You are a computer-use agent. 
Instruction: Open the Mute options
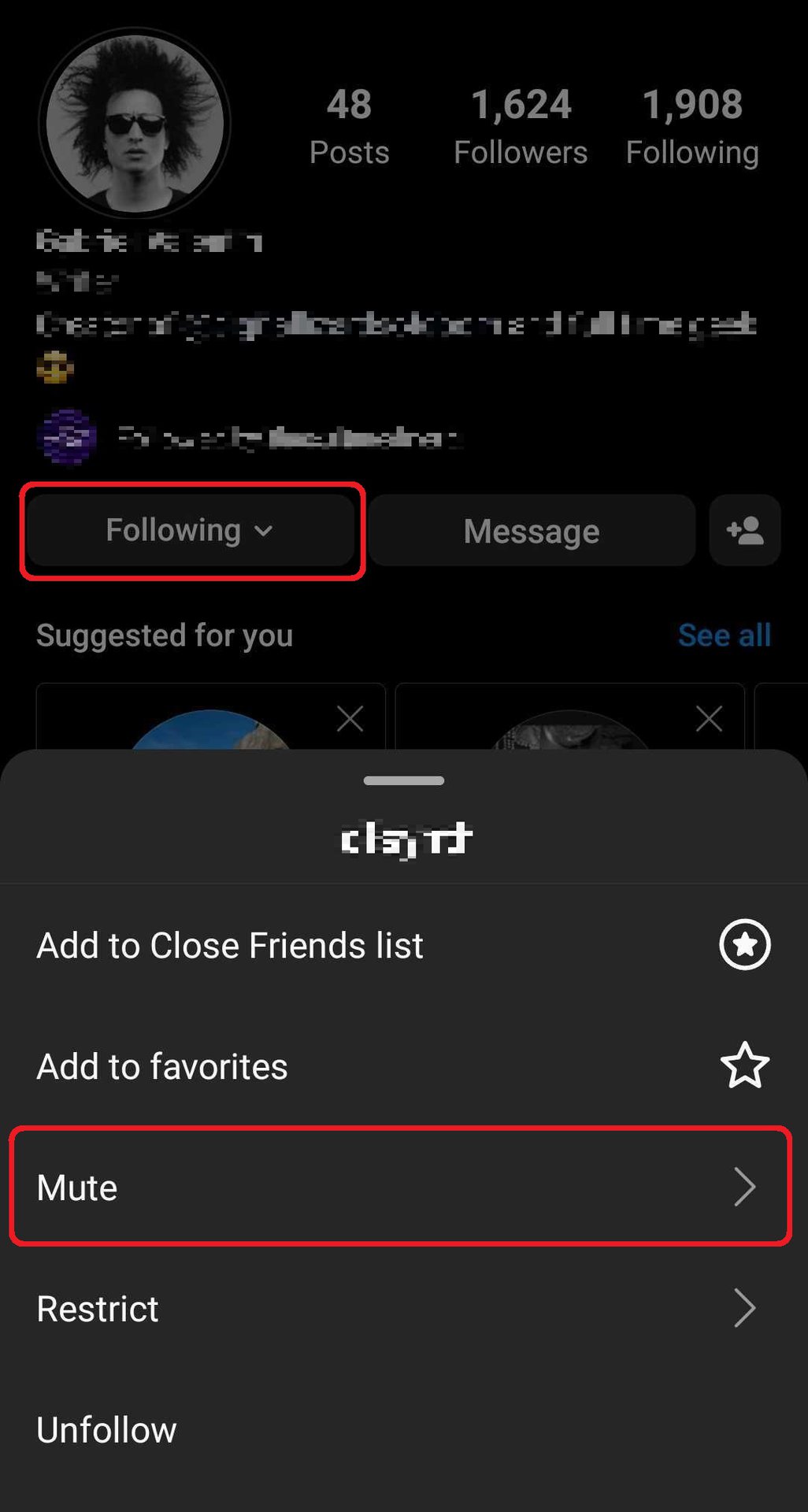pos(404,1187)
